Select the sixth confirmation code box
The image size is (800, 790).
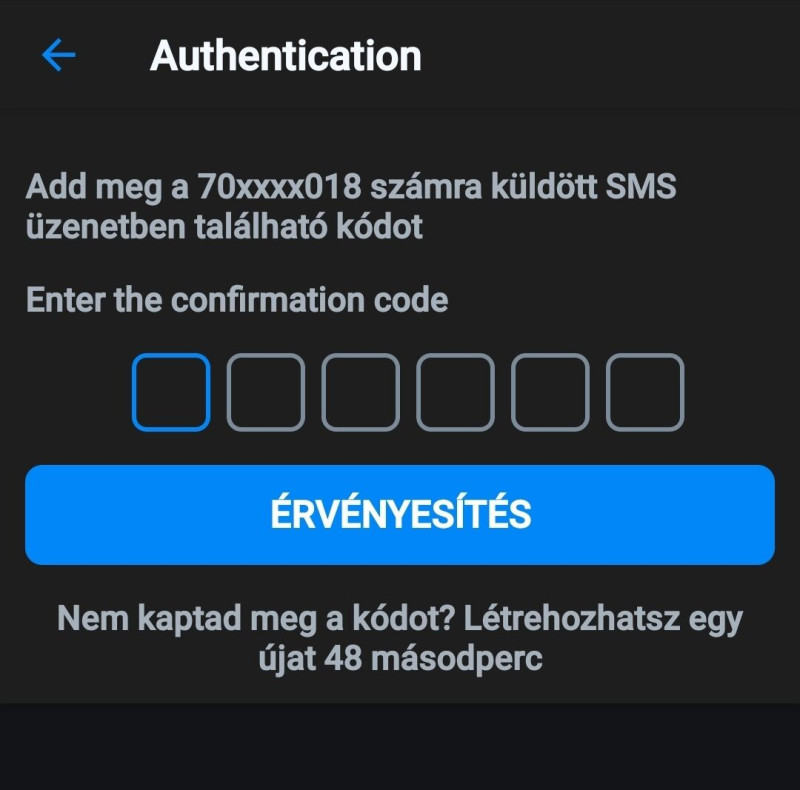pos(645,392)
